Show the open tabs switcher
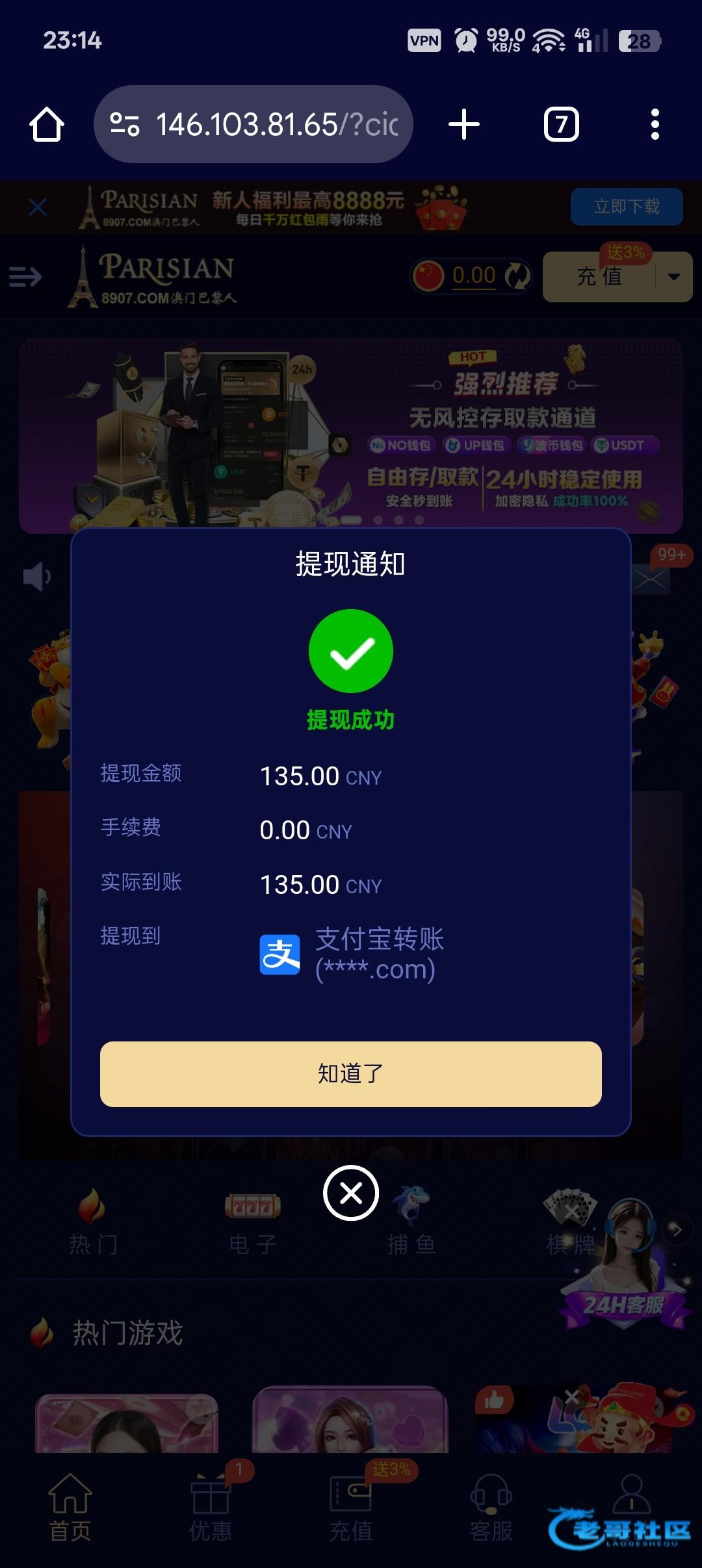This screenshot has width=702, height=1568. pyautogui.click(x=561, y=124)
